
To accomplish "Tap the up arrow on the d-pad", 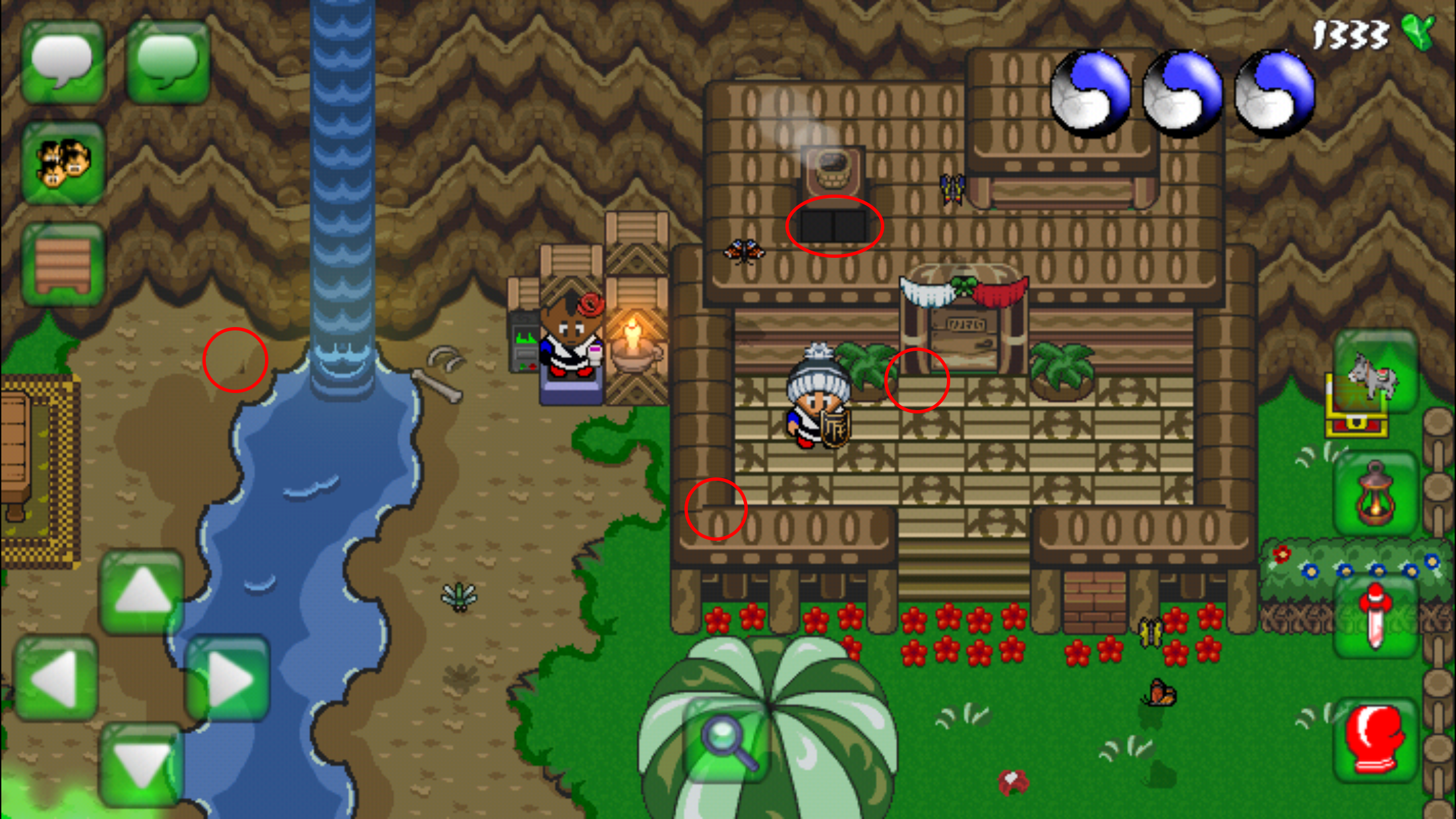I will pyautogui.click(x=142, y=591).
